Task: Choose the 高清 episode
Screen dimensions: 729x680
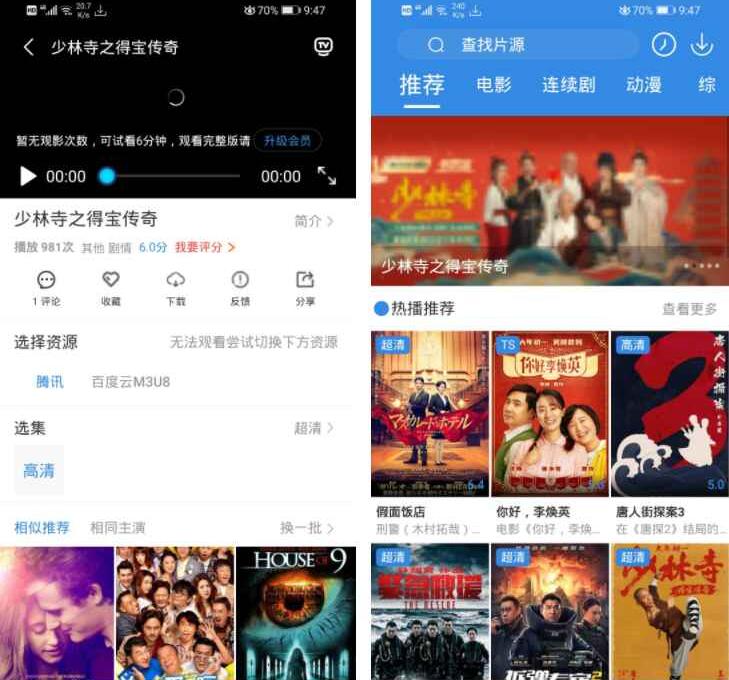Action: [x=39, y=470]
